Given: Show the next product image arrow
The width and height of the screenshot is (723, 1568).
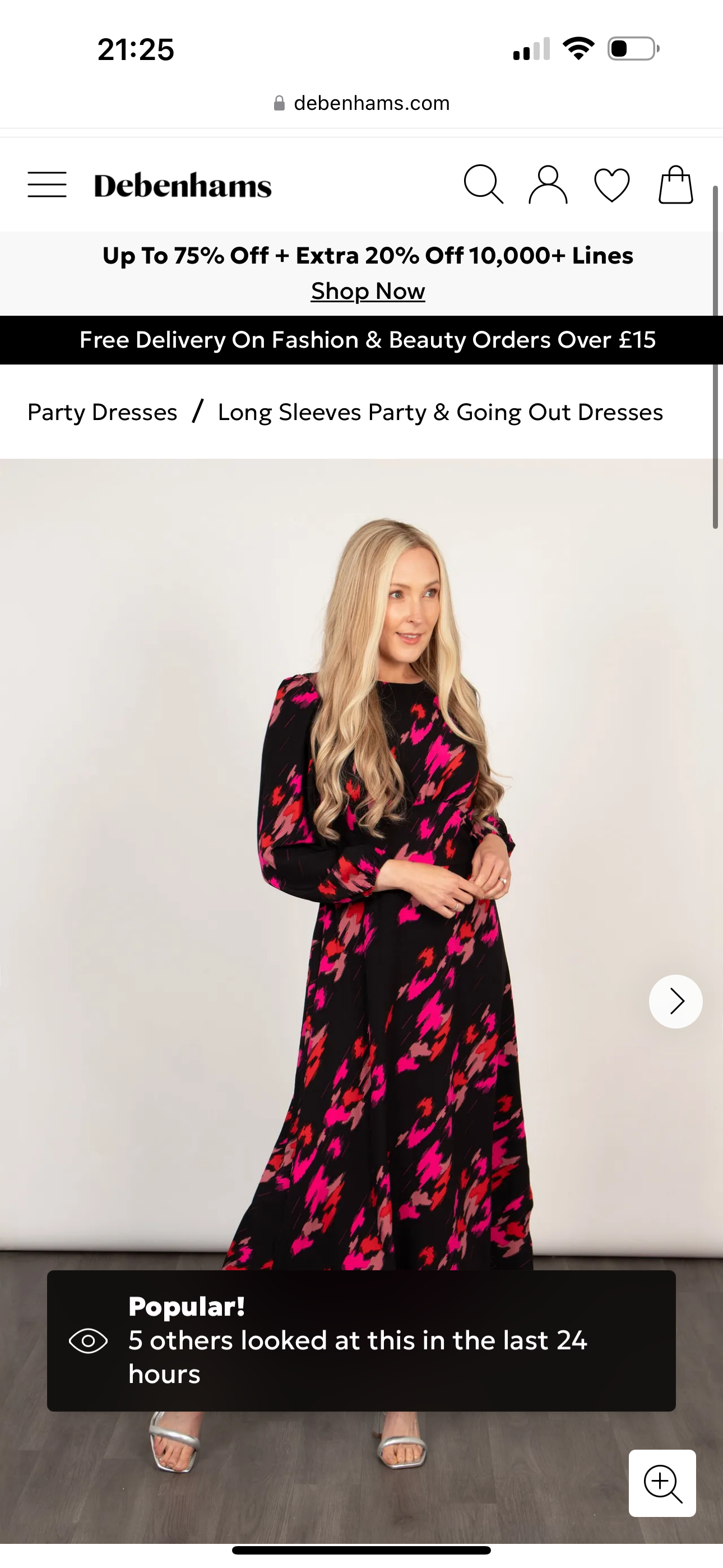Looking at the screenshot, I should (x=675, y=1001).
